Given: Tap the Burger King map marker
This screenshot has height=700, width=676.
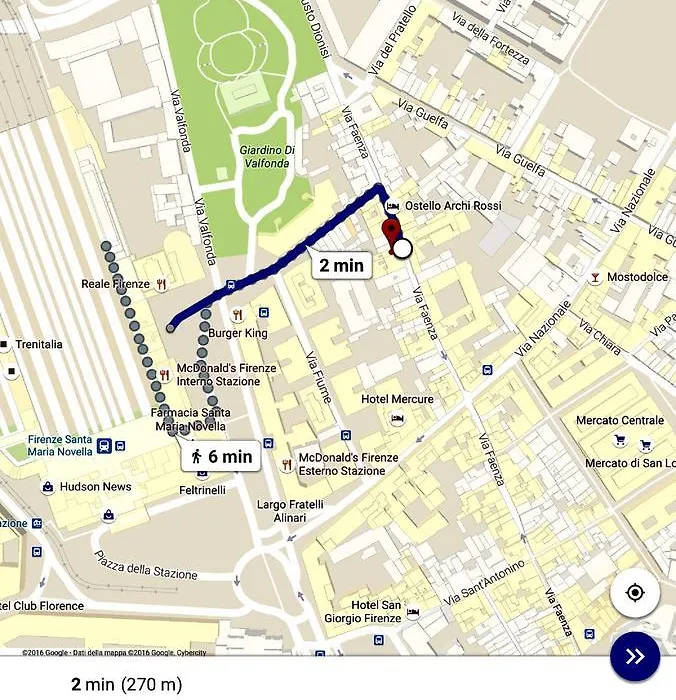Looking at the screenshot, I should (x=237, y=315).
